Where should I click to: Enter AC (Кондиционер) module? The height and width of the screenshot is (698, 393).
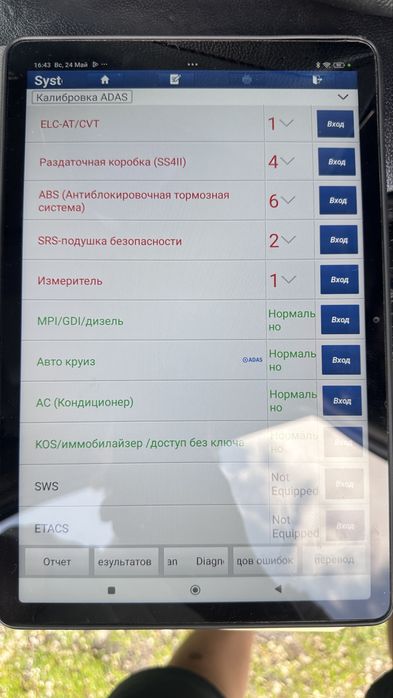click(342, 401)
